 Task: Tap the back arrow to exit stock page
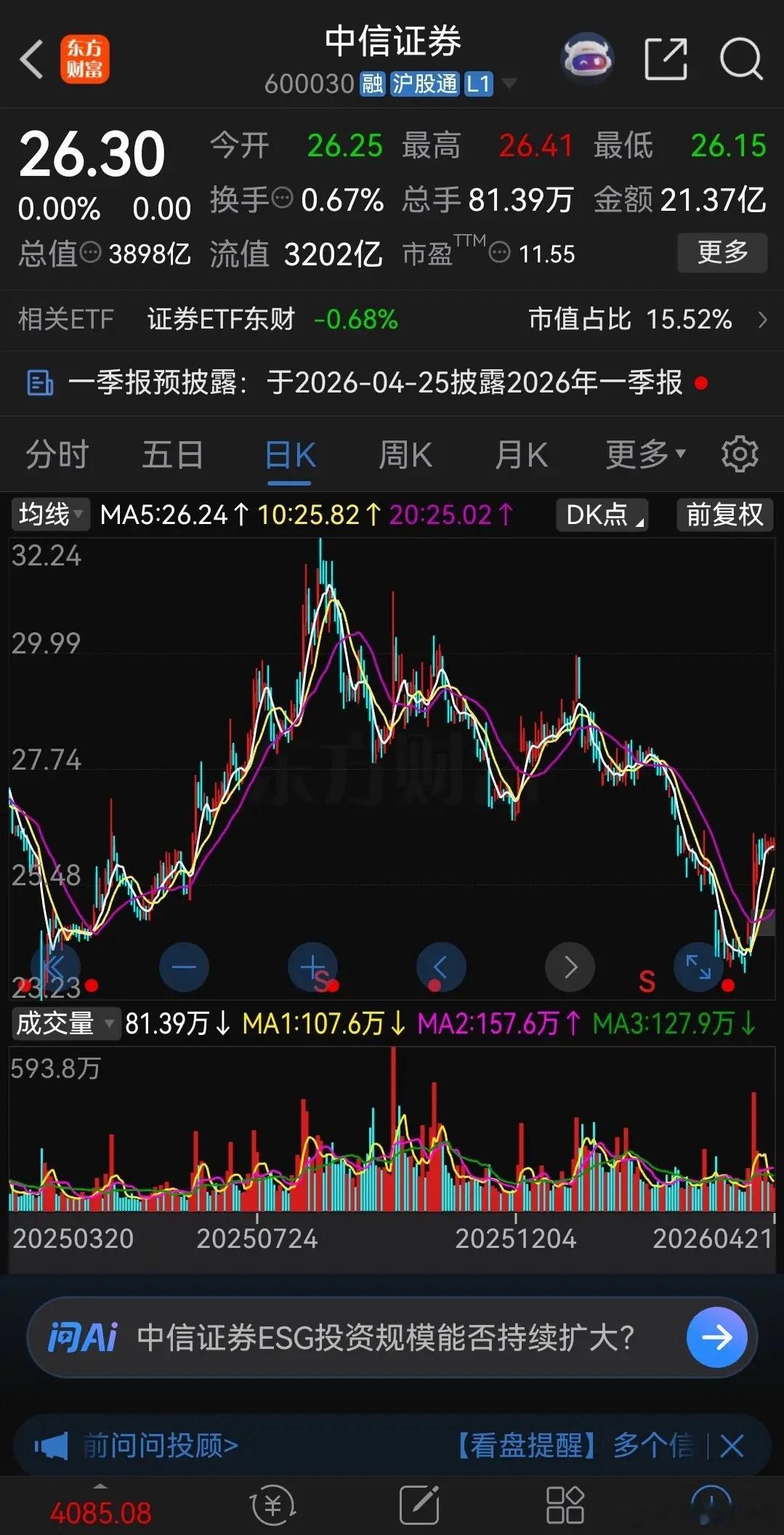point(31,58)
